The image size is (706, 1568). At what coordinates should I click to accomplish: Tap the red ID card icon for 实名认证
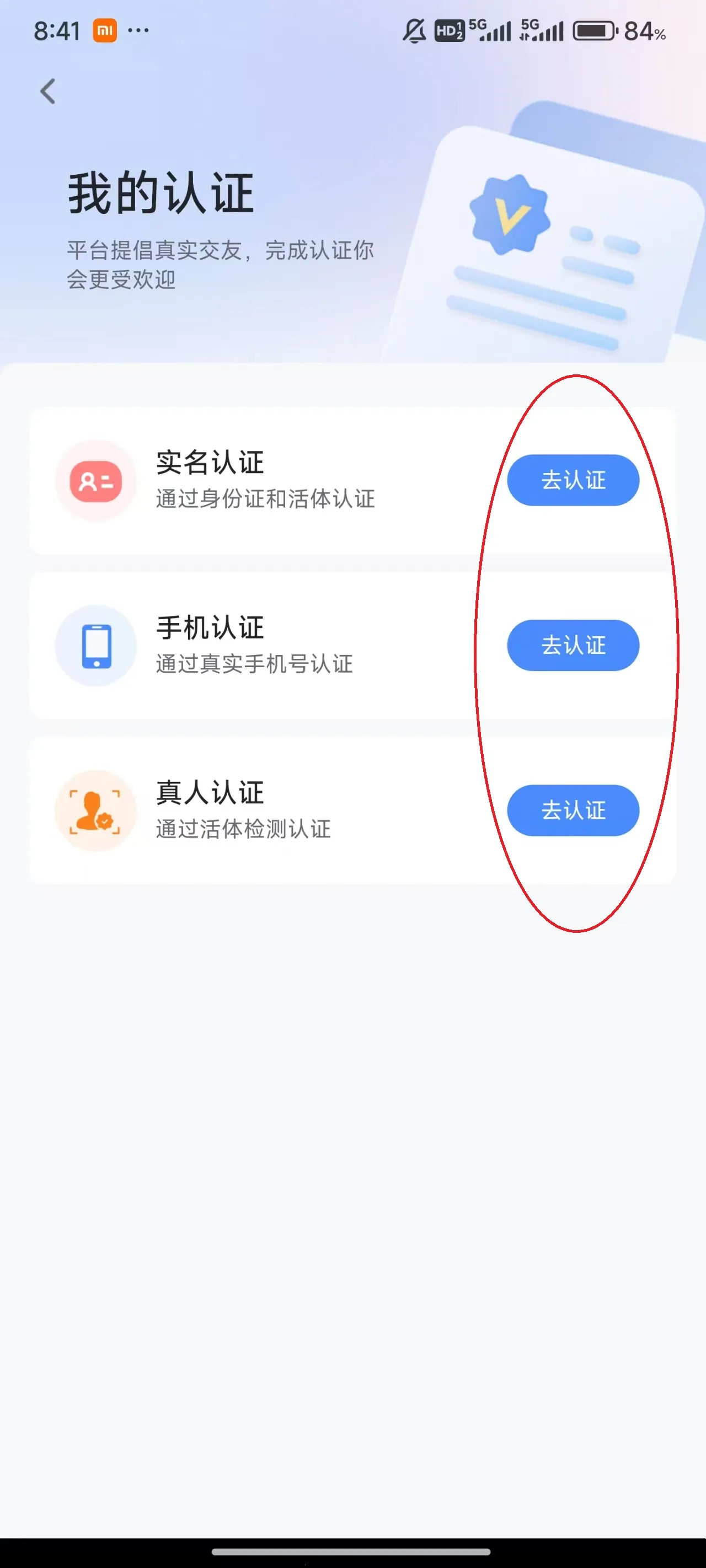pyautogui.click(x=94, y=481)
